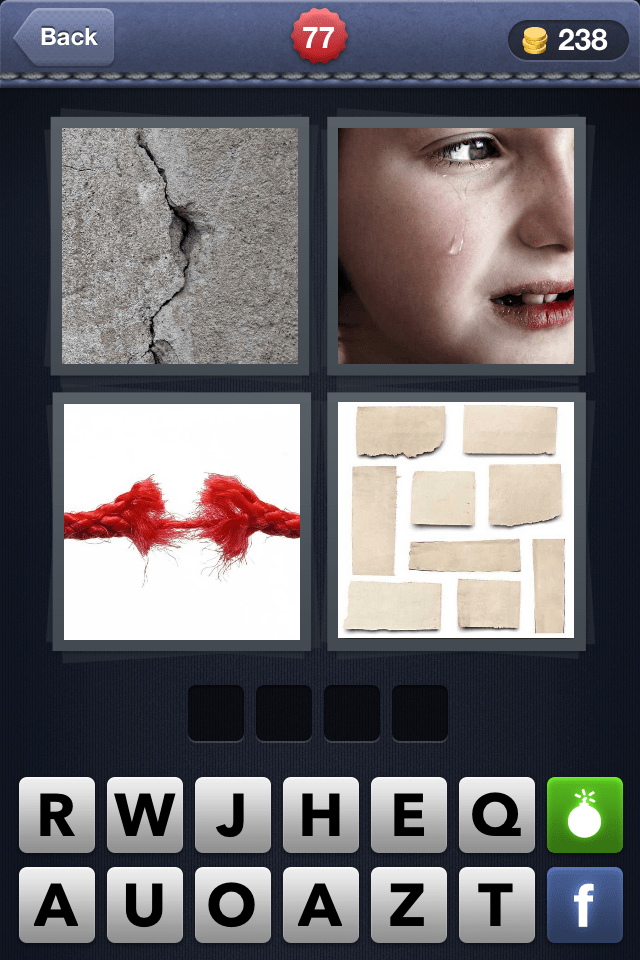Tap the letter T tile

pyautogui.click(x=497, y=905)
